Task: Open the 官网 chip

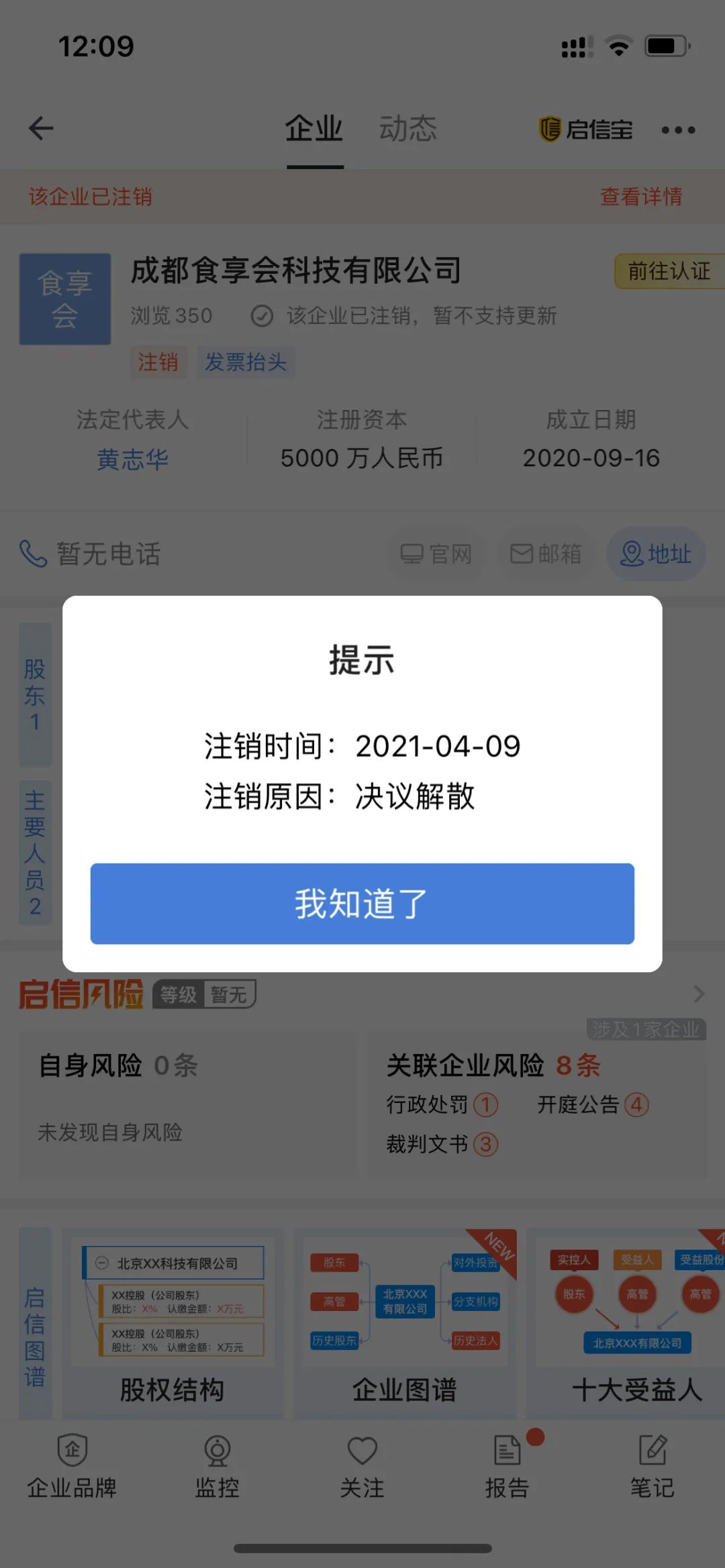Action: tap(436, 554)
